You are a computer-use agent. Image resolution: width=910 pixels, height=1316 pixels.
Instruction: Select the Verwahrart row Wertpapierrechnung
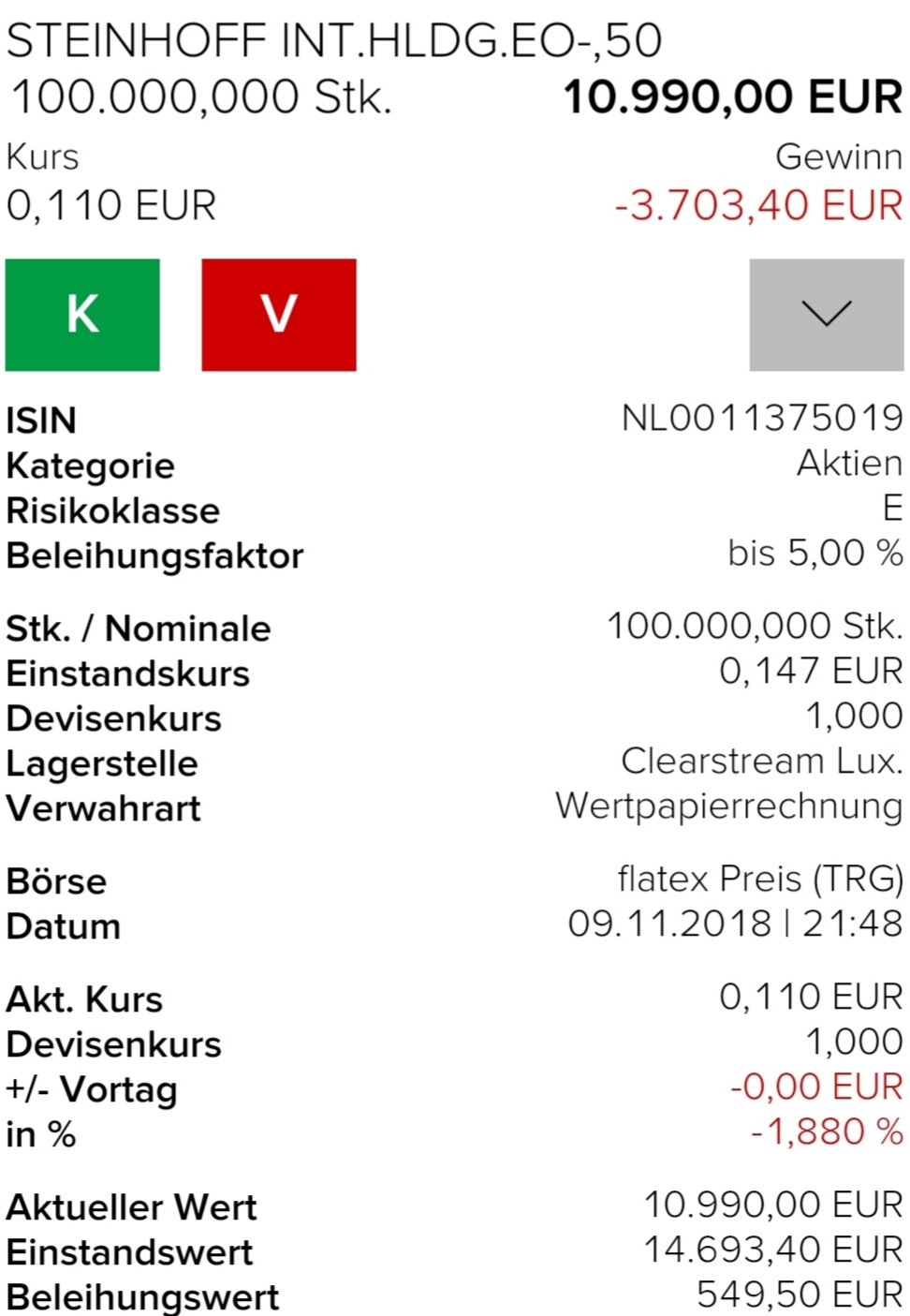(728, 806)
